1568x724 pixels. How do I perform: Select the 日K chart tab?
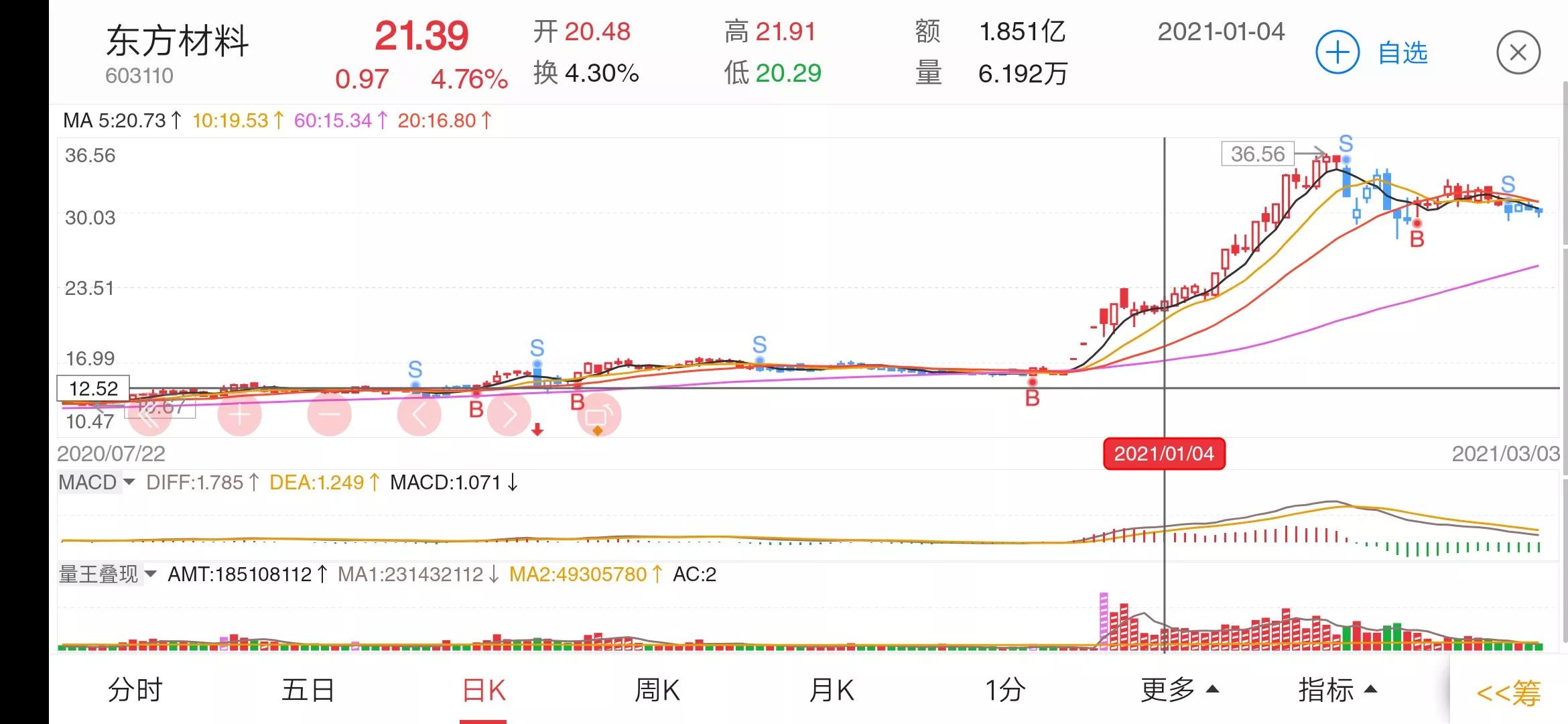click(483, 690)
